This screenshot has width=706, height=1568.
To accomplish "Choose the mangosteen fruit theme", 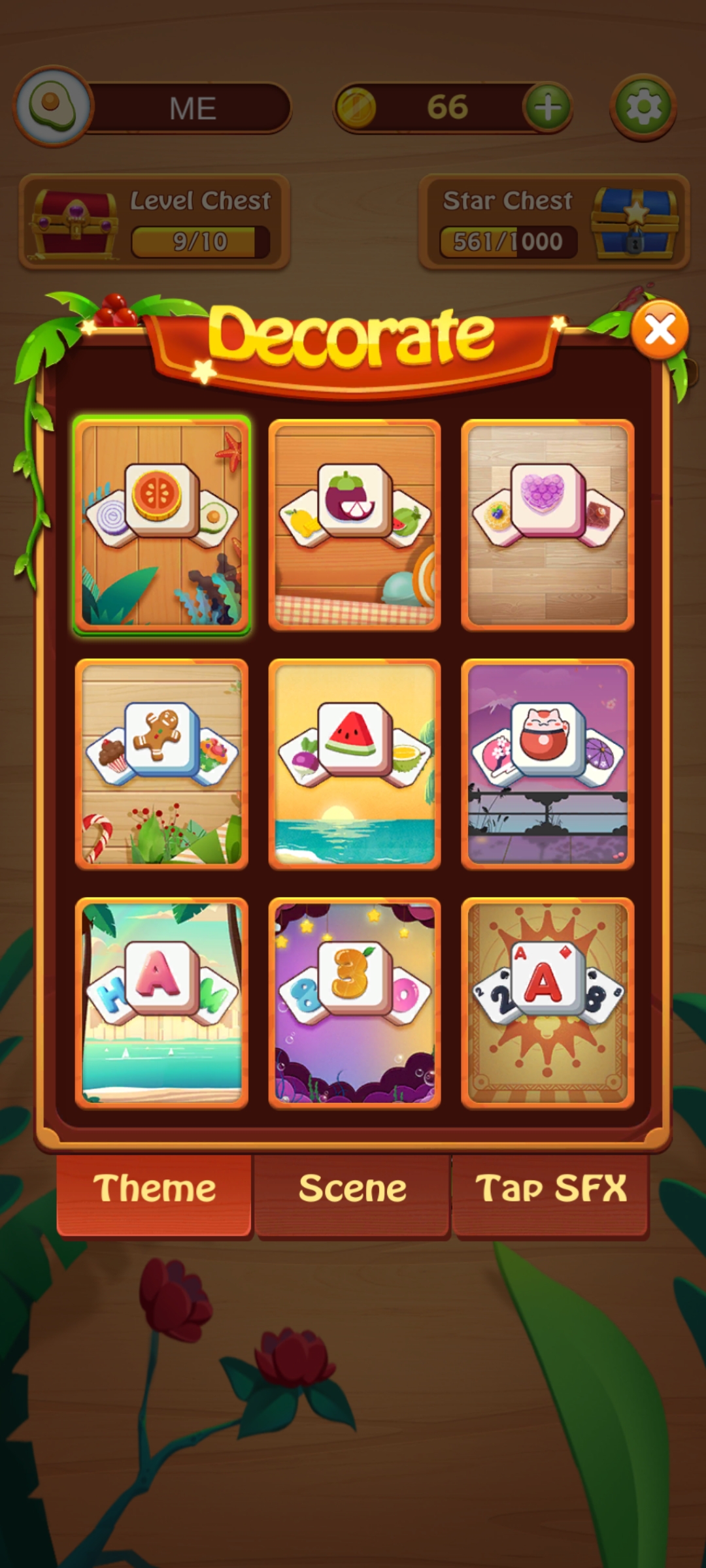I will (x=354, y=525).
